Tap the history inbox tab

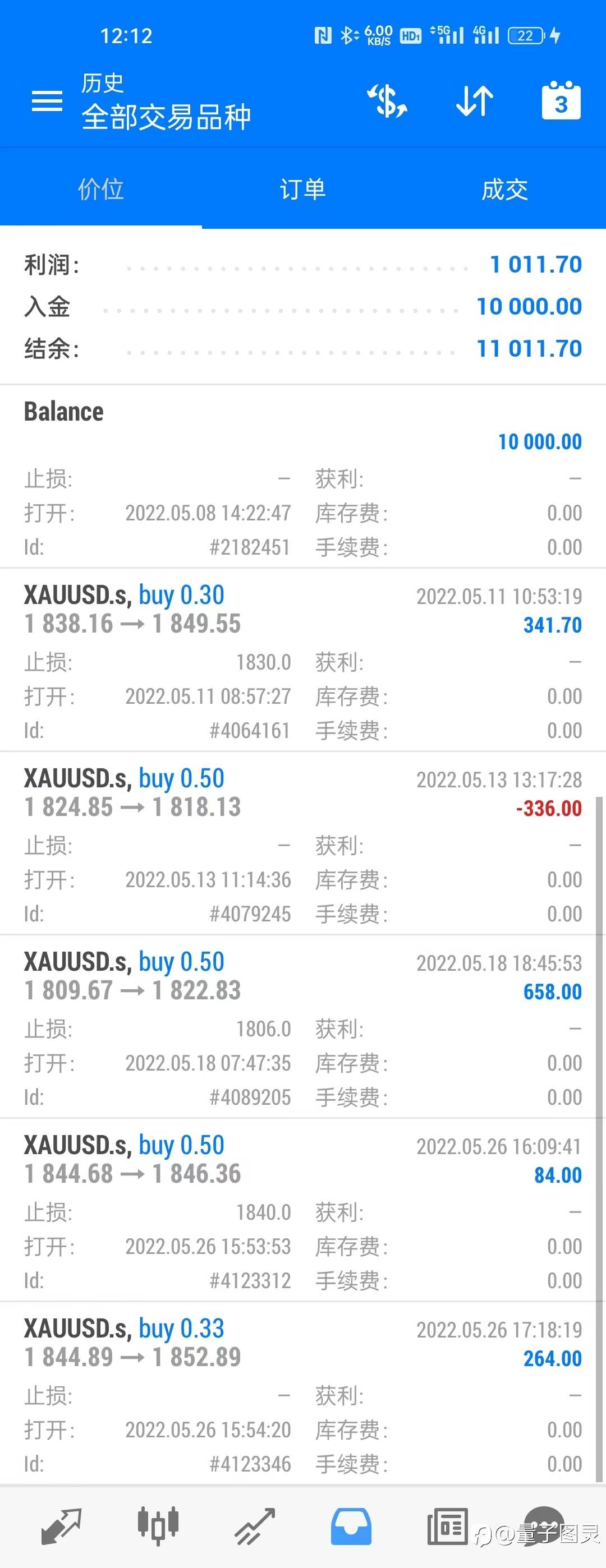pos(351,1526)
